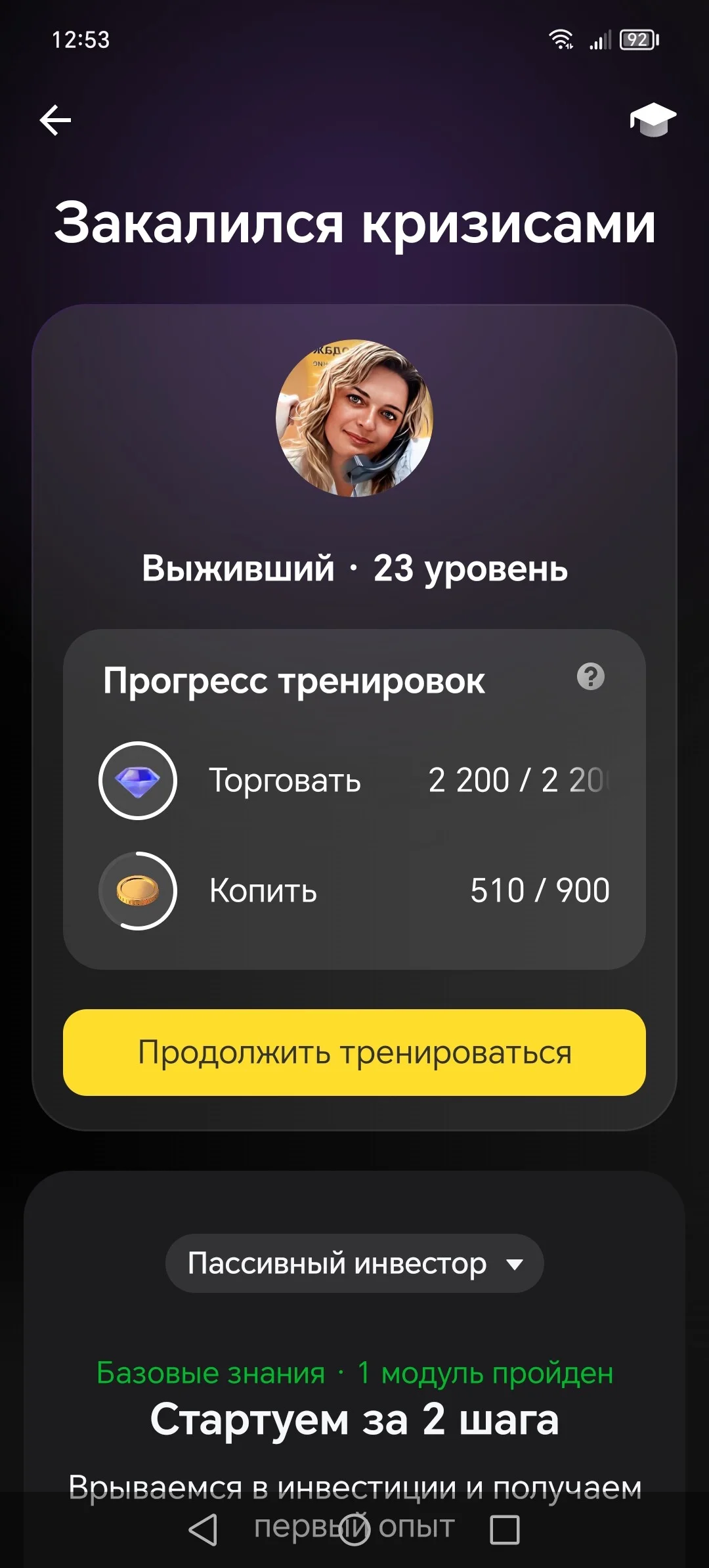Go back using the top arrow
This screenshot has width=709, height=1568.
(55, 120)
